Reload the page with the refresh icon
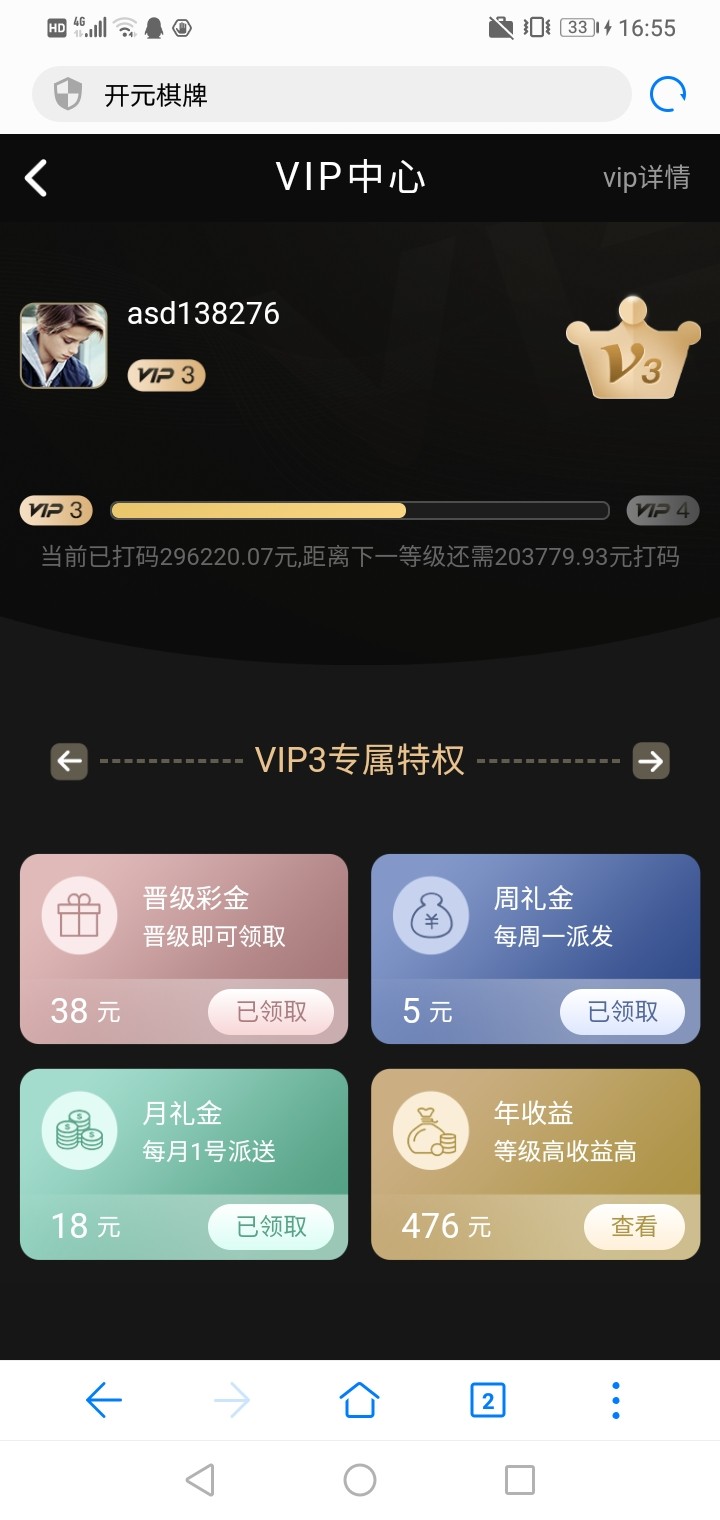 (x=668, y=95)
